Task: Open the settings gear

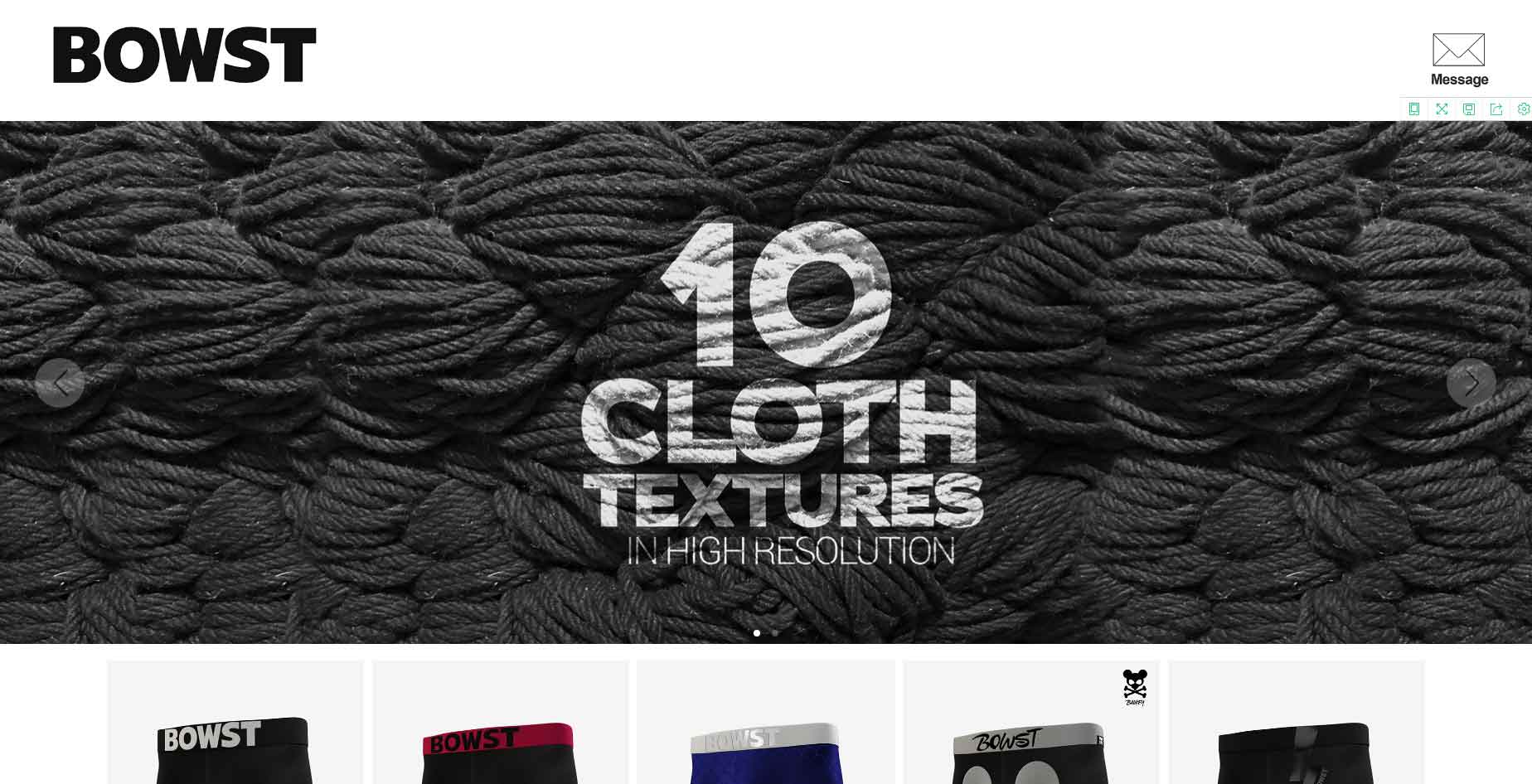Action: point(1523,109)
